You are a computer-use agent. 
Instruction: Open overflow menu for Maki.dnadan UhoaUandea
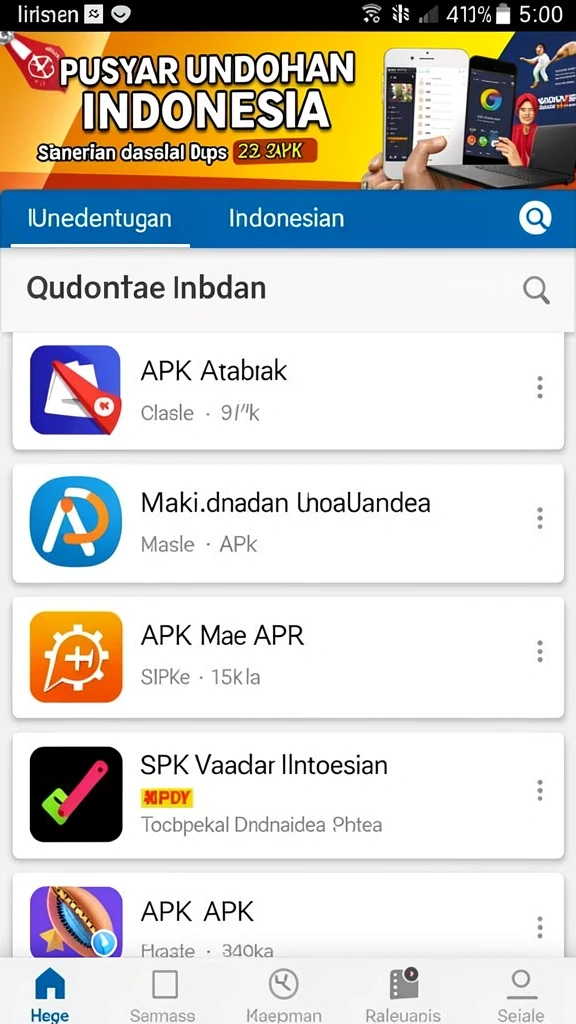click(x=539, y=518)
